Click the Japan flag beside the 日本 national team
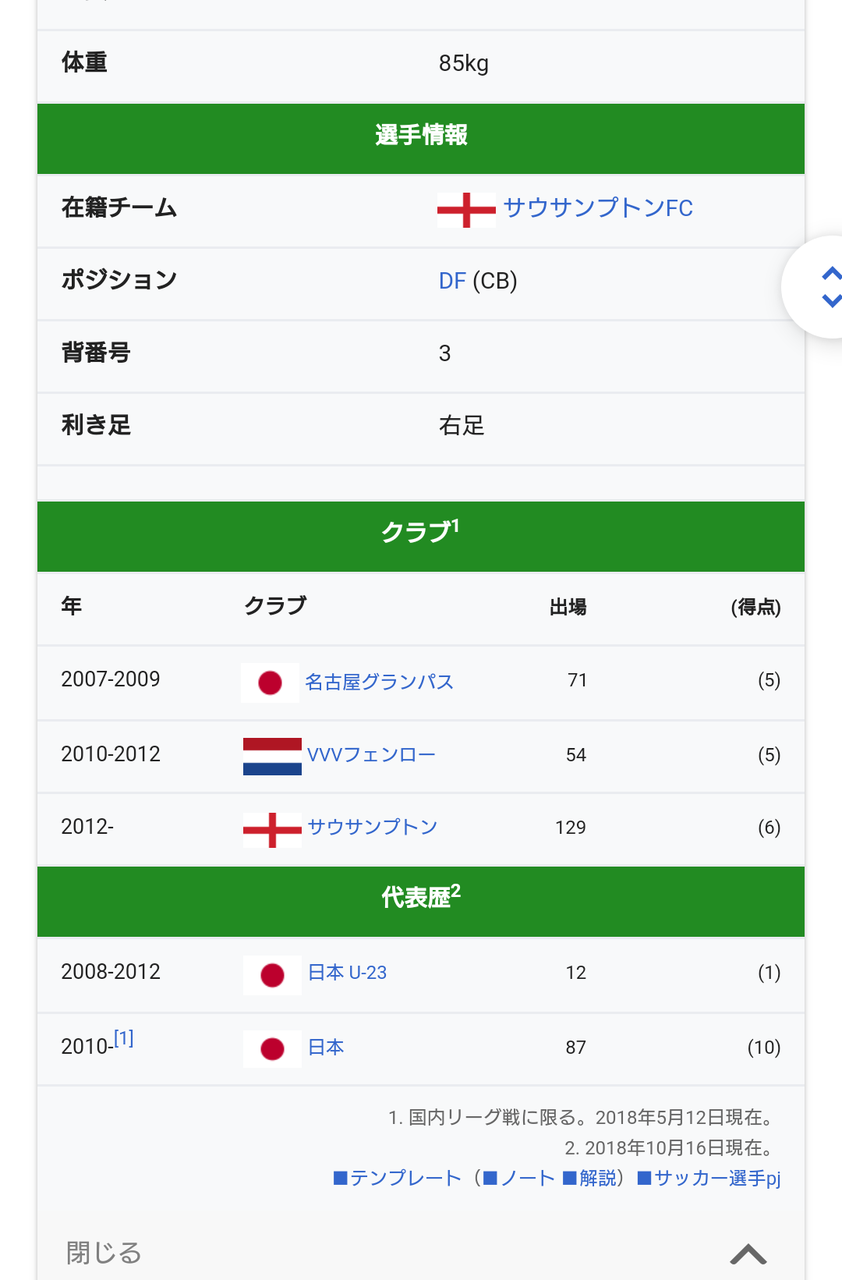Image resolution: width=842 pixels, height=1280 pixels. coord(270,1047)
